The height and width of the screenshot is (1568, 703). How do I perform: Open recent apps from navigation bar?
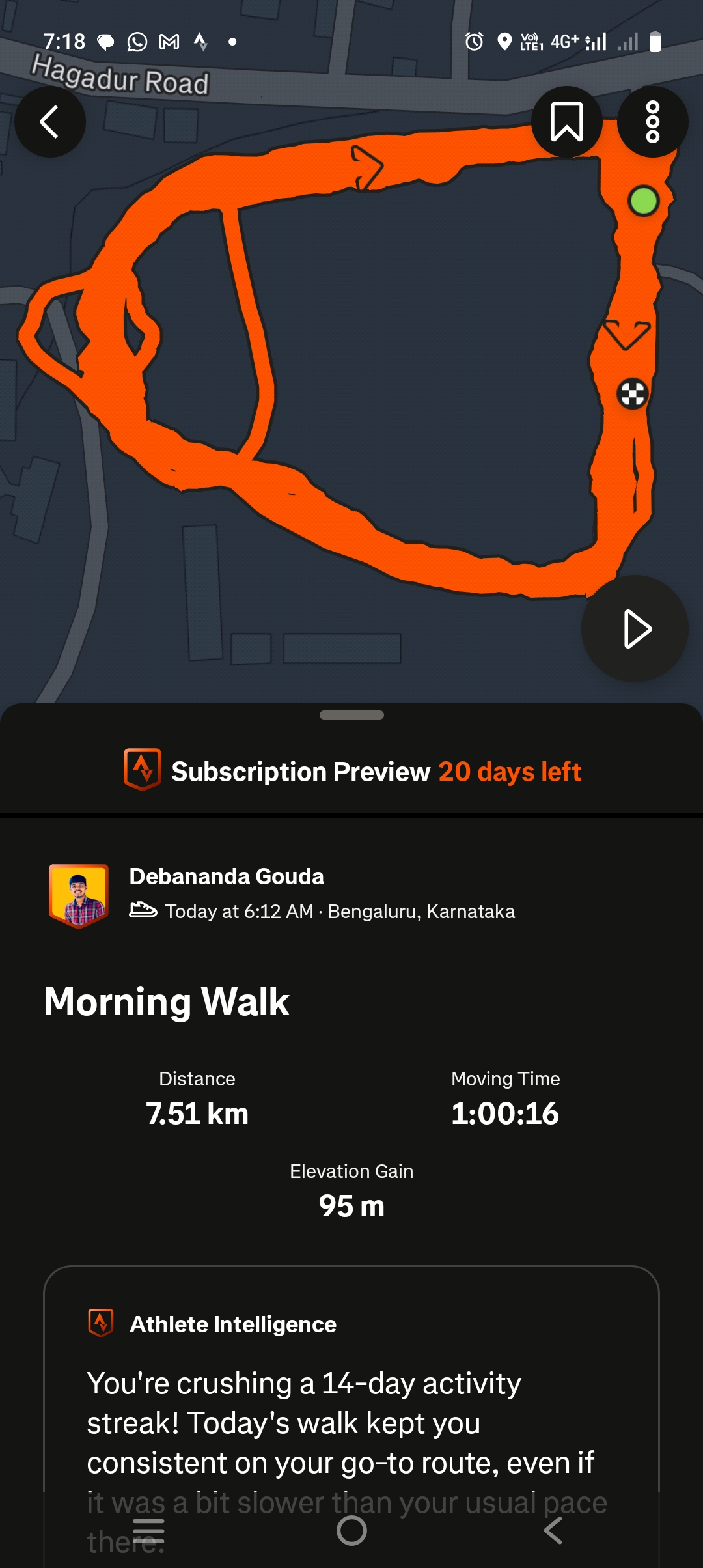(148, 1531)
